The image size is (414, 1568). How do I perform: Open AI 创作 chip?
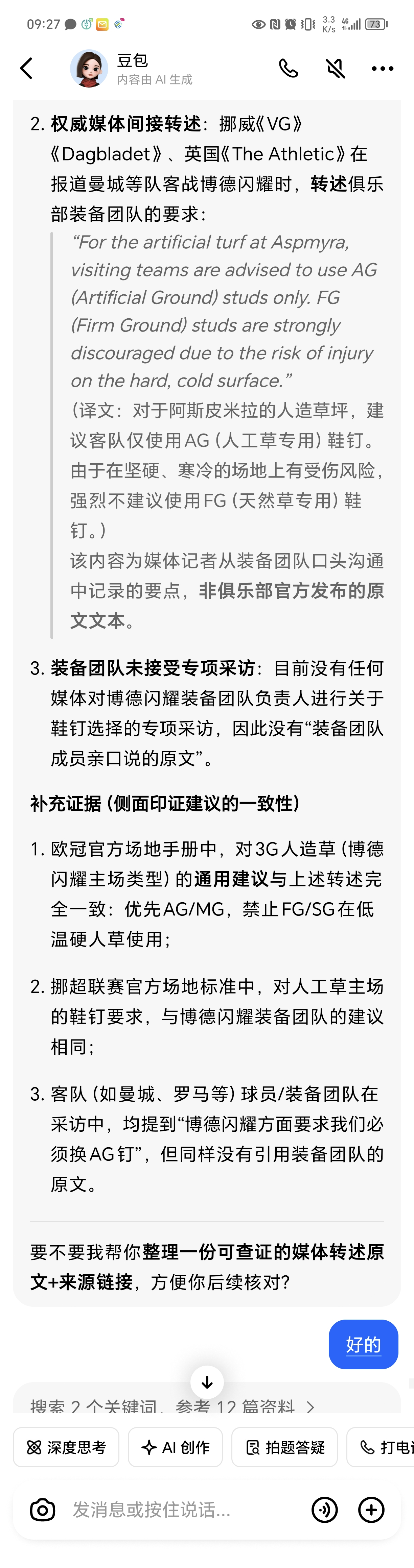(x=175, y=1447)
